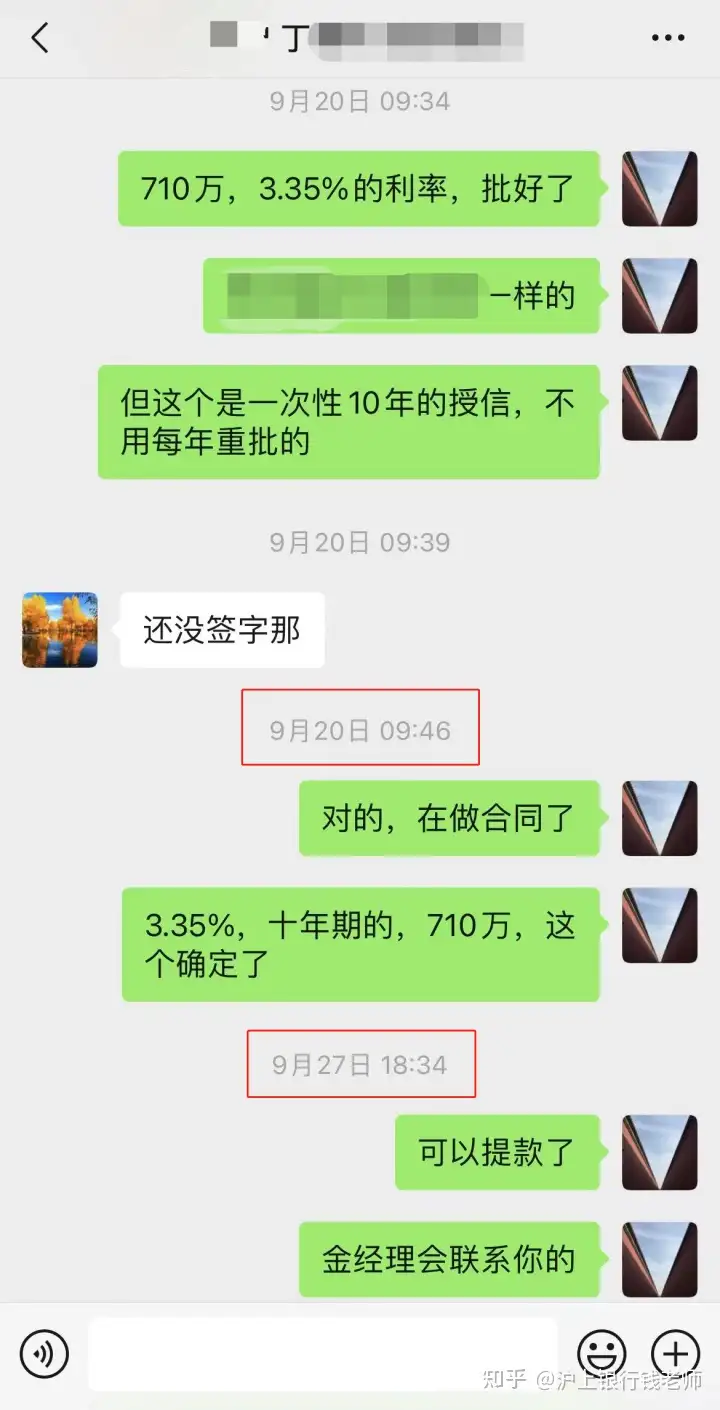
Task: Open the plus attachments panel
Action: tap(675, 1354)
